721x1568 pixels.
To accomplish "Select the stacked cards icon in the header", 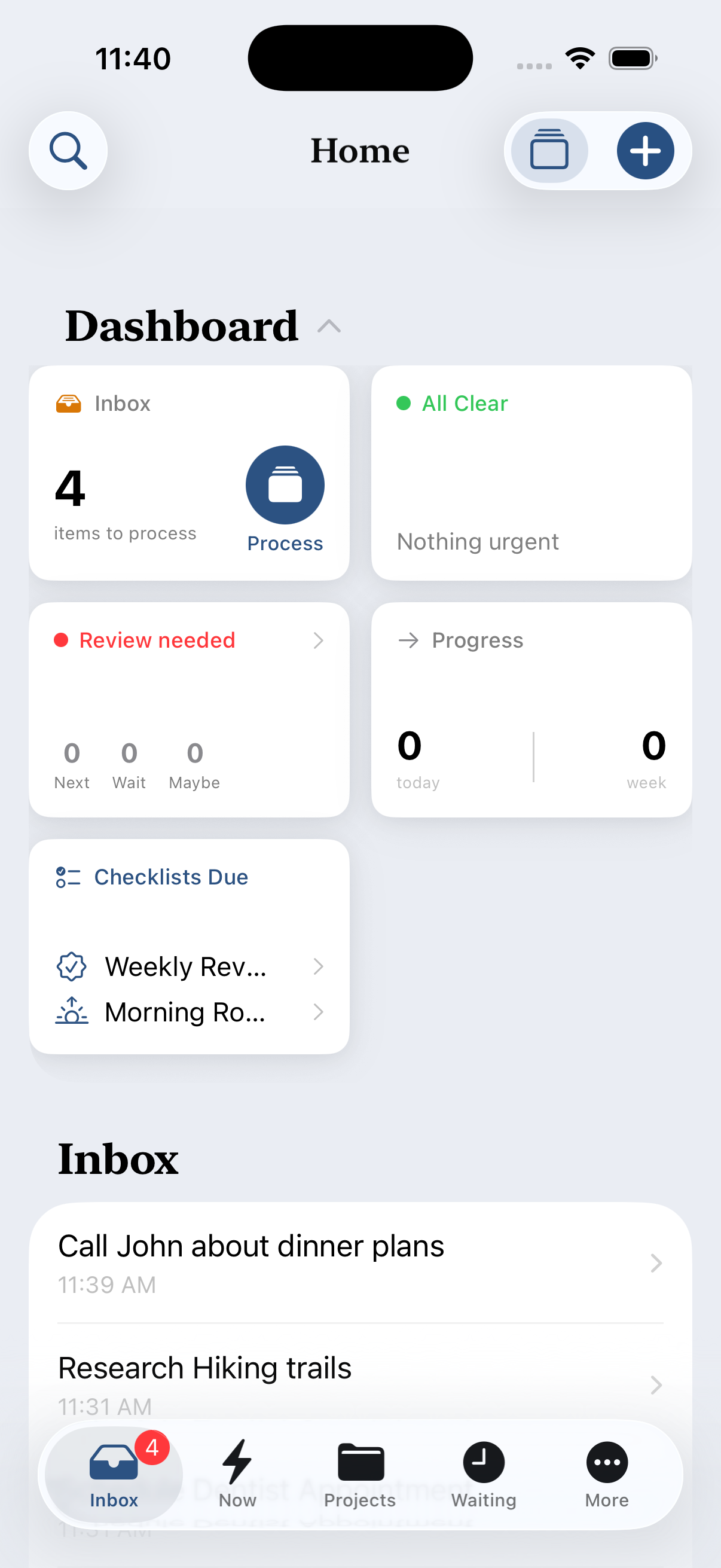I will point(549,150).
